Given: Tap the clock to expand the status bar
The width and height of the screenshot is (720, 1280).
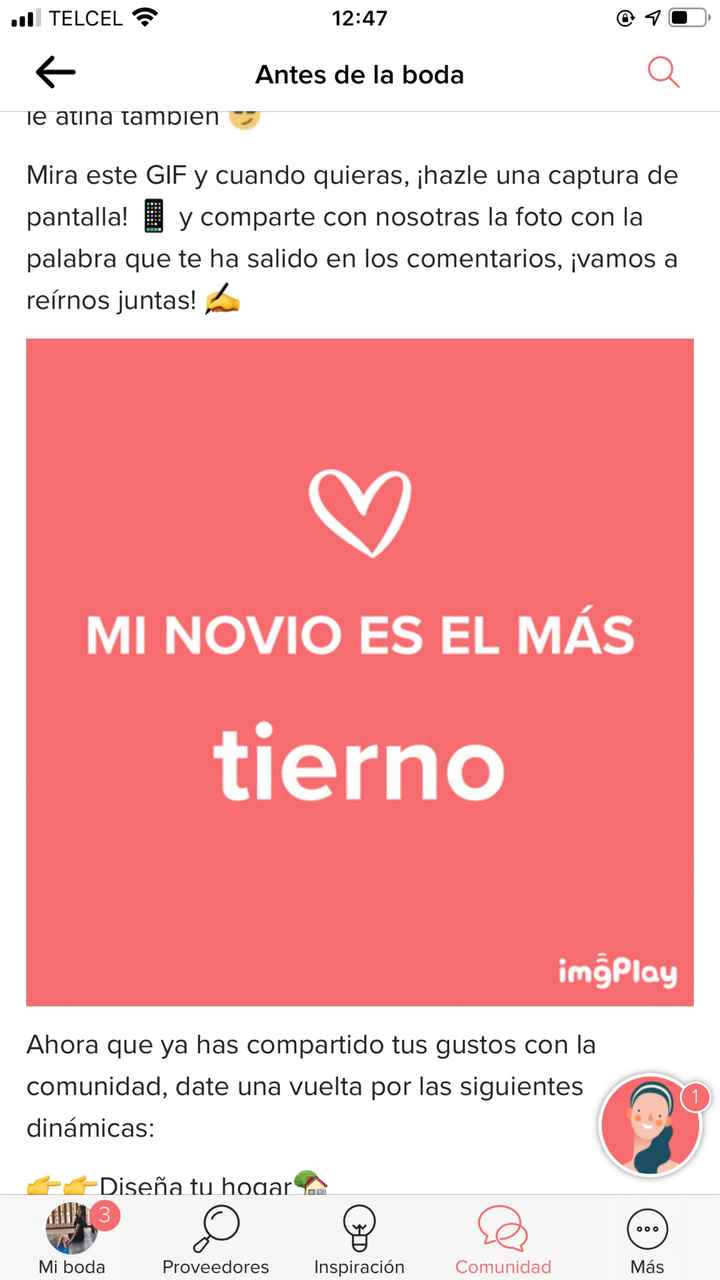Looking at the screenshot, I should 360,17.
